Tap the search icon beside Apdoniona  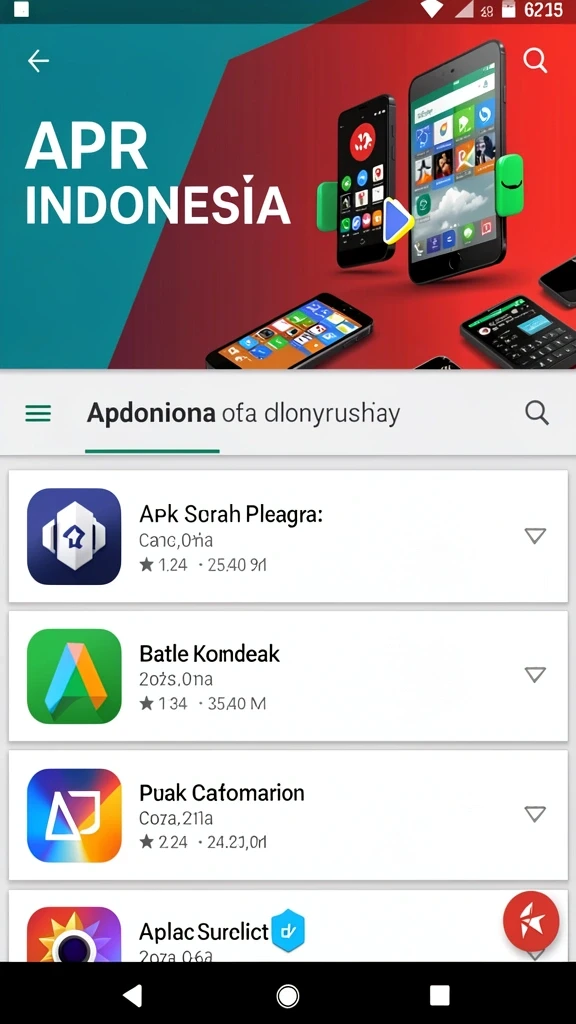(537, 413)
